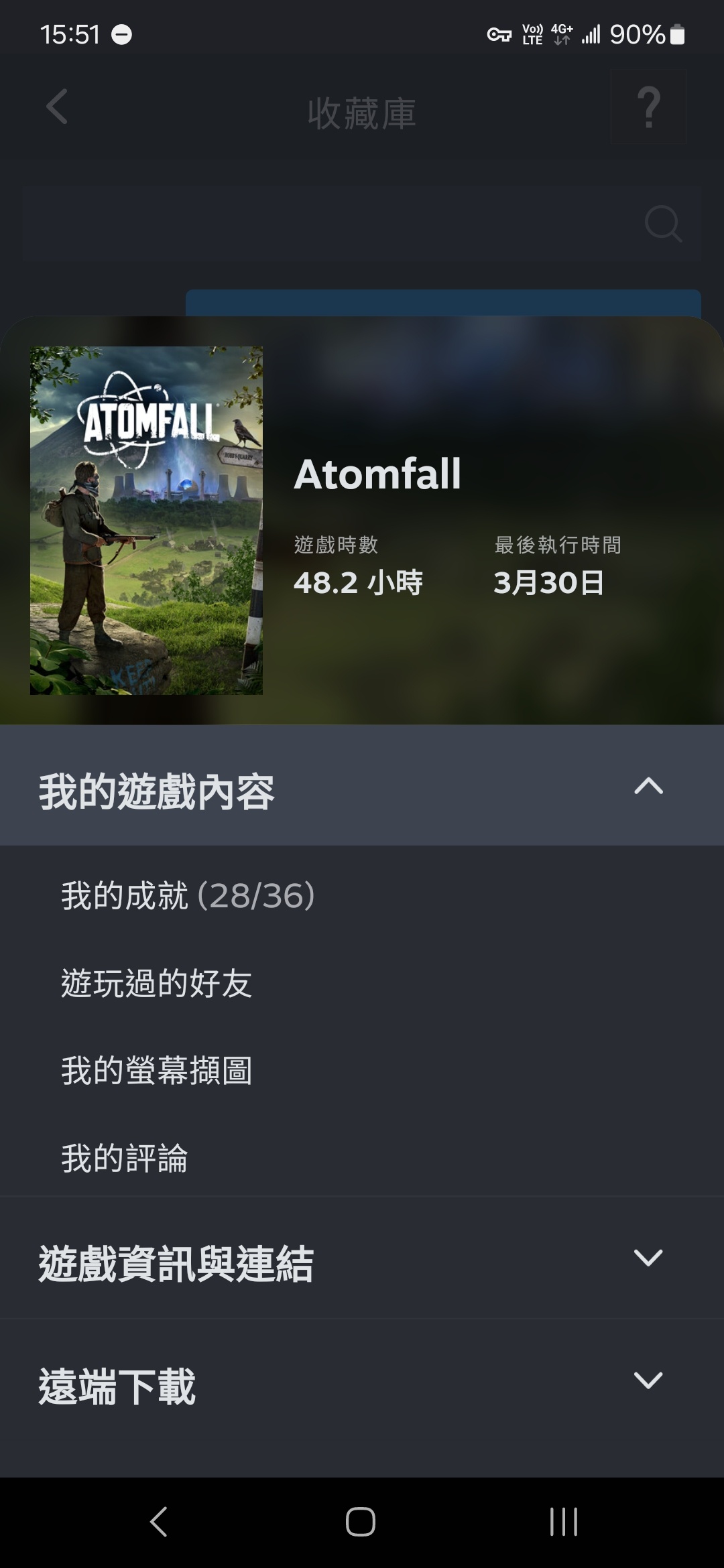Go to the home screen
Image resolution: width=724 pixels, height=1568 pixels.
pos(361,1521)
